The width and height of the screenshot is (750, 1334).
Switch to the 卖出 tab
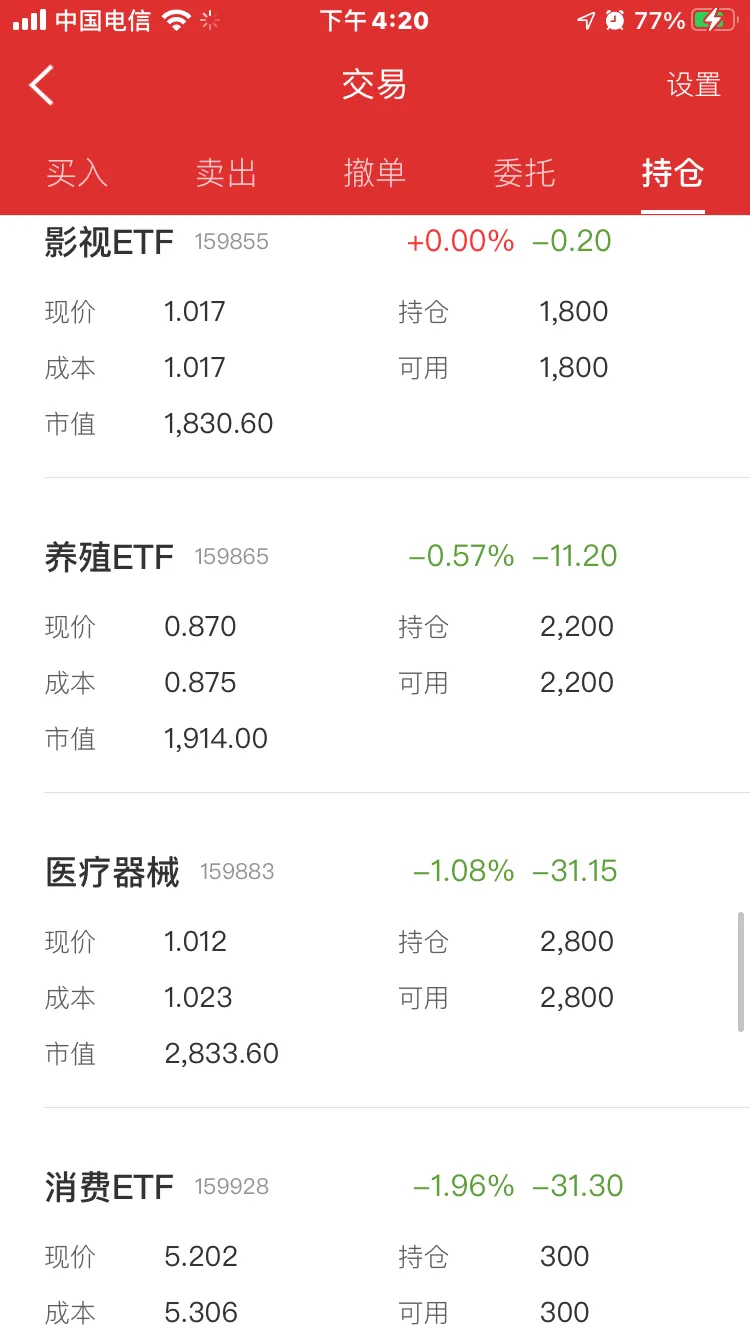pos(226,173)
